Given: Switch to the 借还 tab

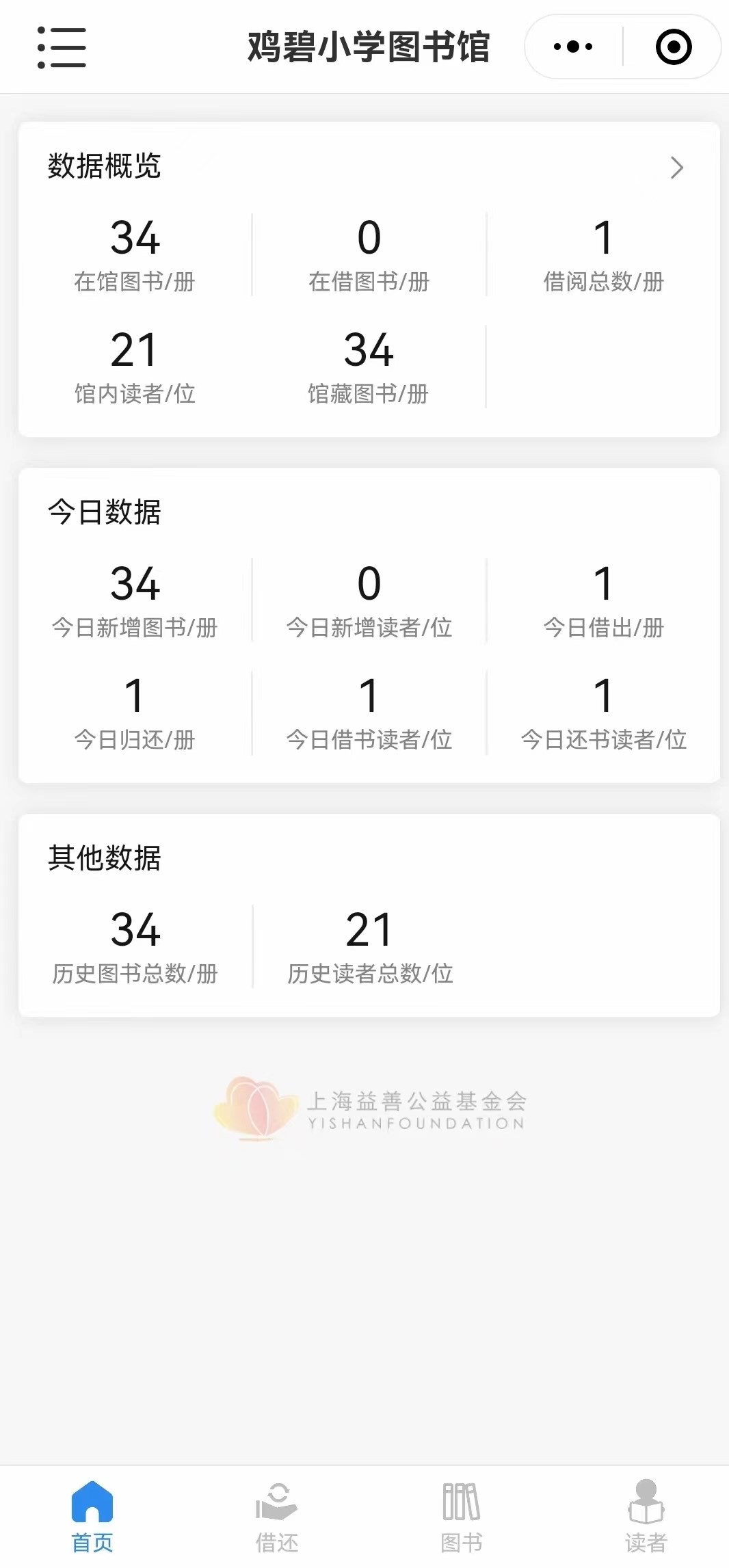Looking at the screenshot, I should coord(276,1516).
